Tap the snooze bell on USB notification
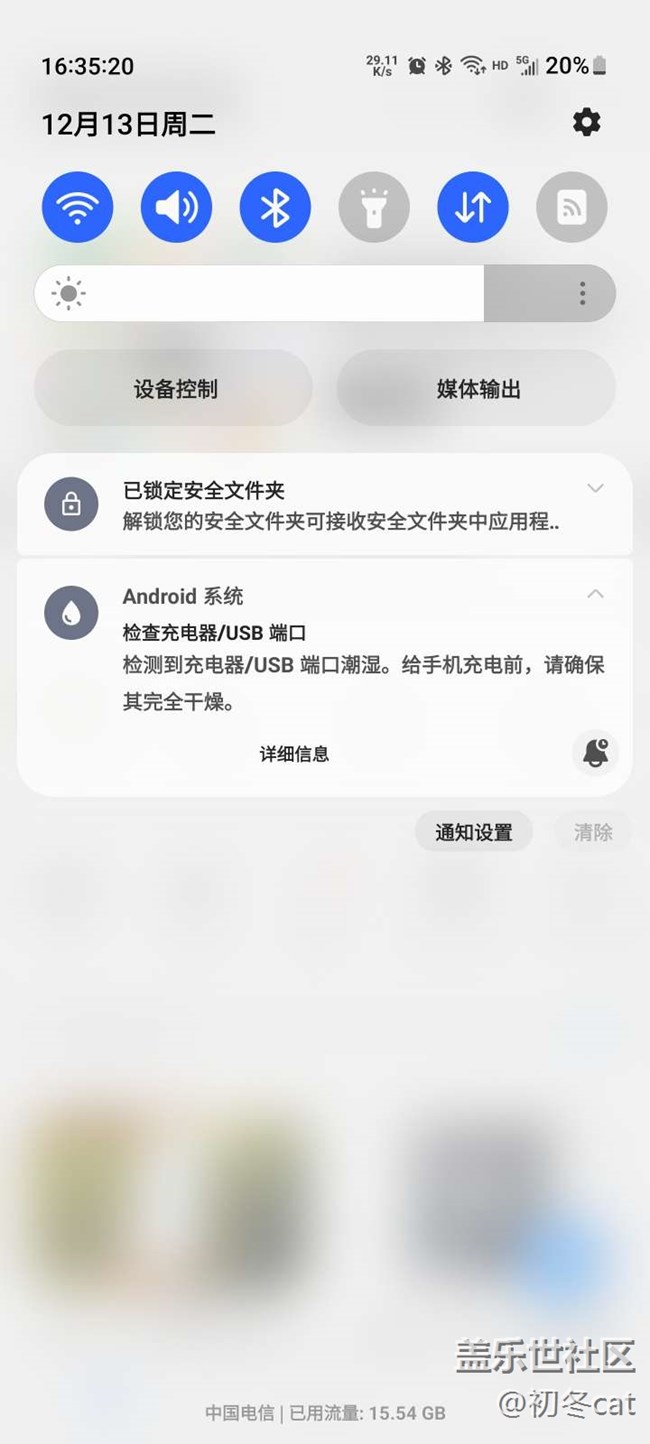Screen dimensions: 650x1444 click(x=596, y=752)
